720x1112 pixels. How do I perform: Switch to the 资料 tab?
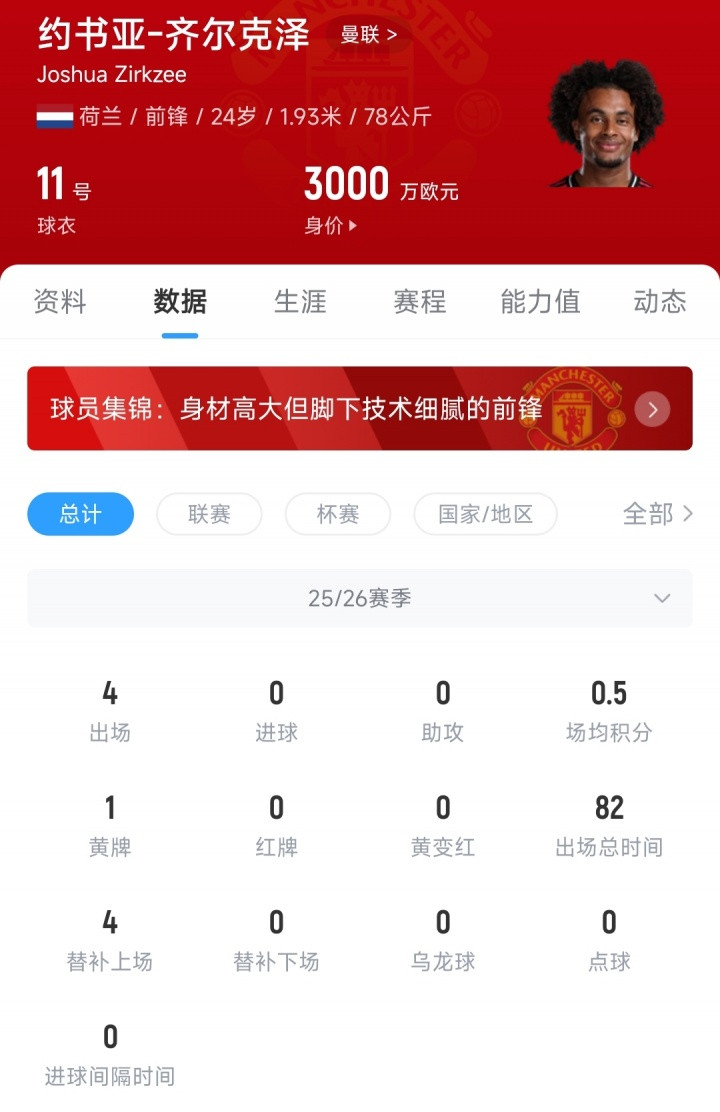pyautogui.click(x=60, y=301)
